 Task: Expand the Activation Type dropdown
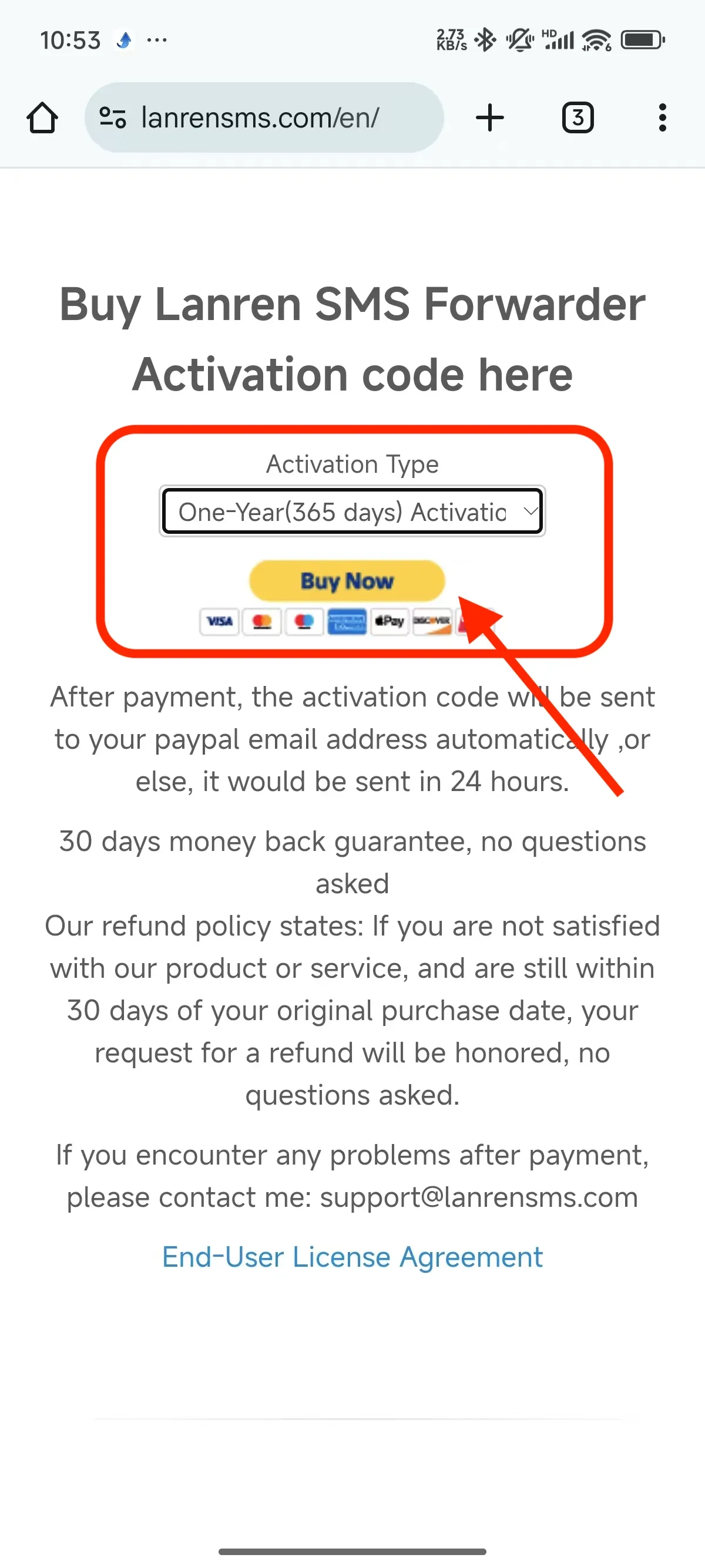click(x=352, y=512)
